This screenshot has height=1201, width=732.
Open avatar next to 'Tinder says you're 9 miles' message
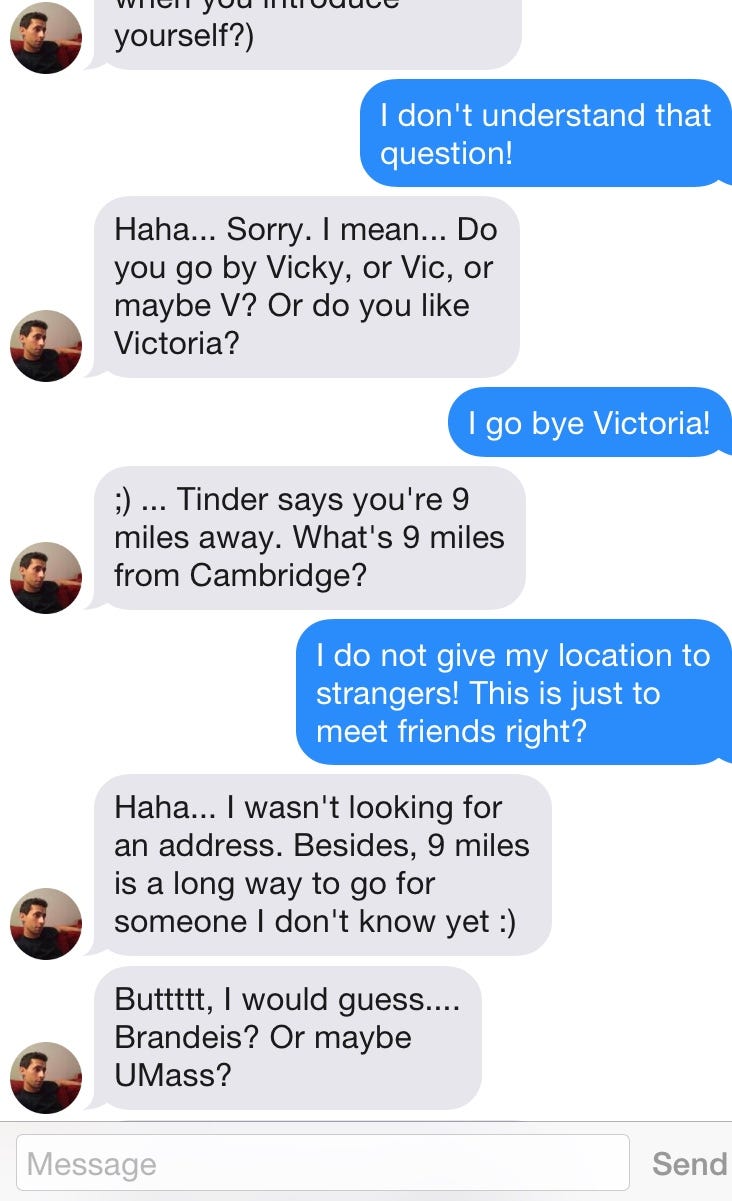(45, 577)
